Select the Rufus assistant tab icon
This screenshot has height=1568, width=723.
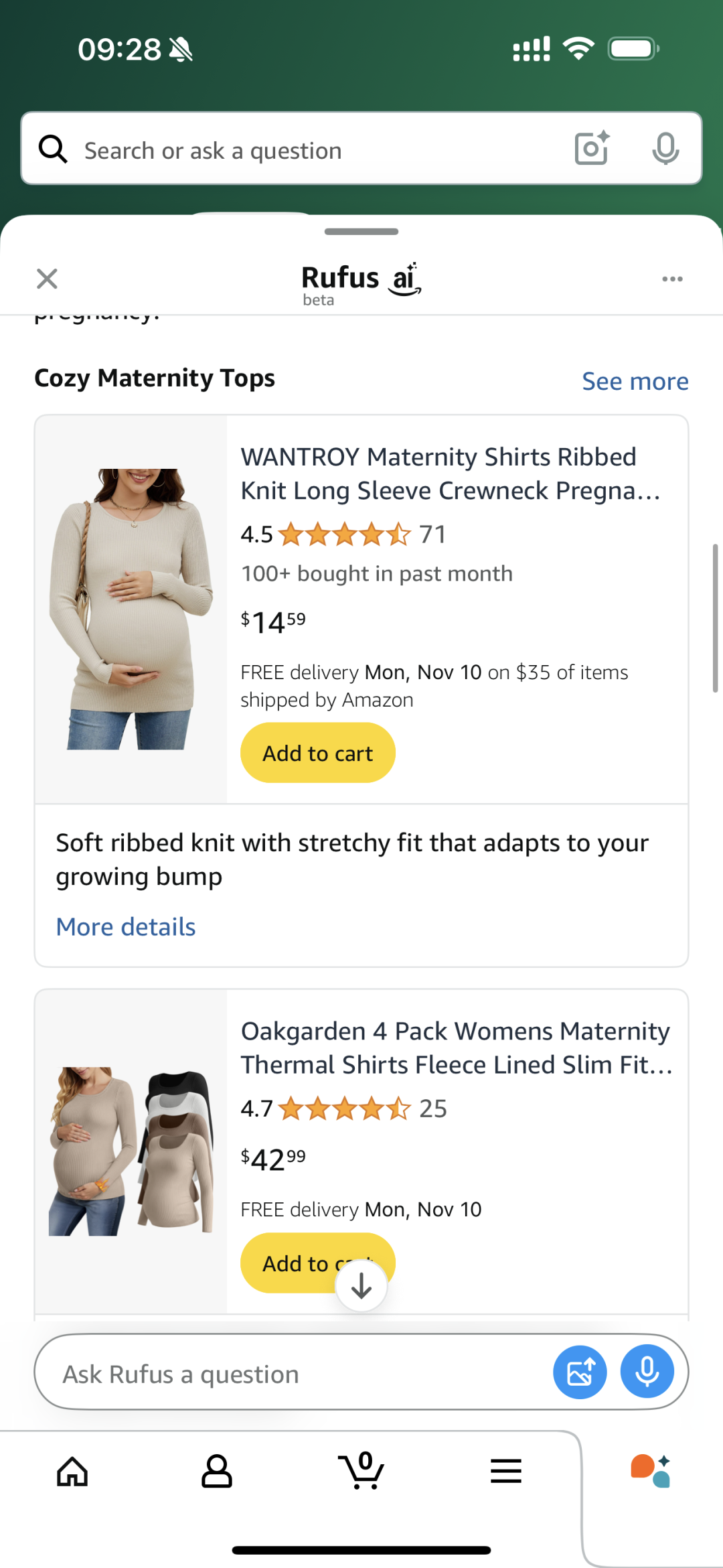pos(651,1471)
